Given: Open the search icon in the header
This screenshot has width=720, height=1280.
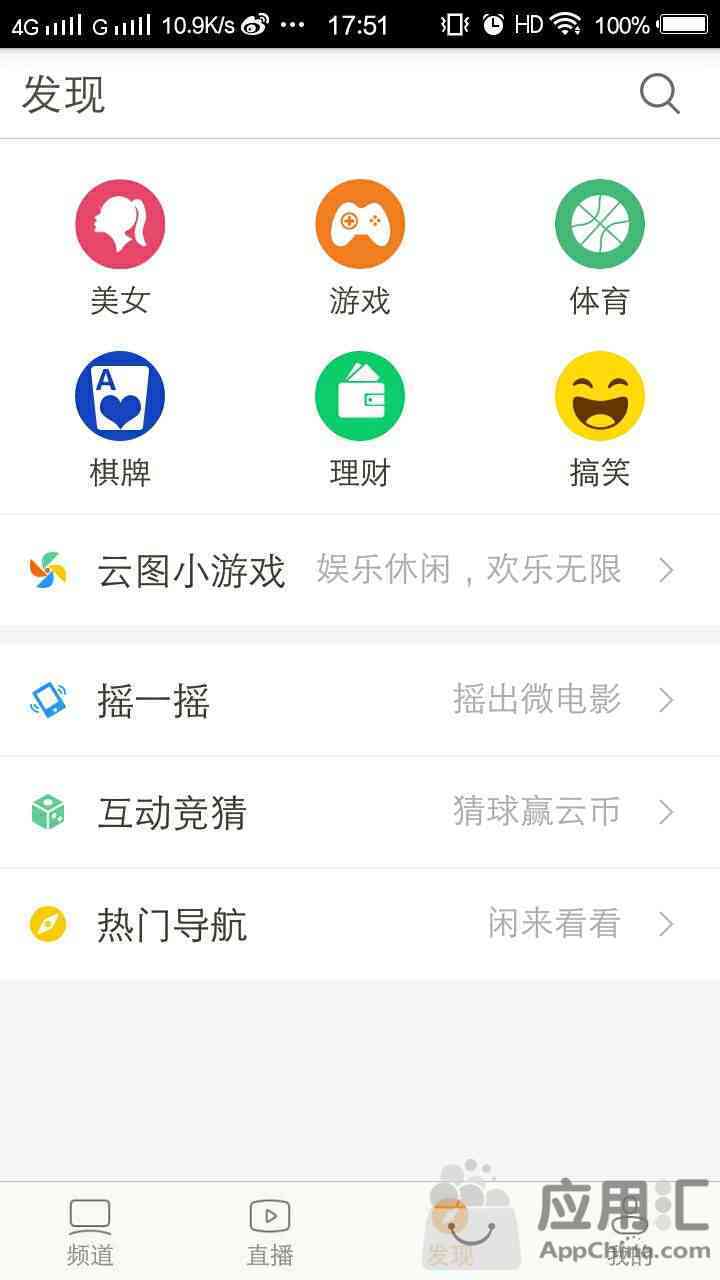Looking at the screenshot, I should [660, 94].
